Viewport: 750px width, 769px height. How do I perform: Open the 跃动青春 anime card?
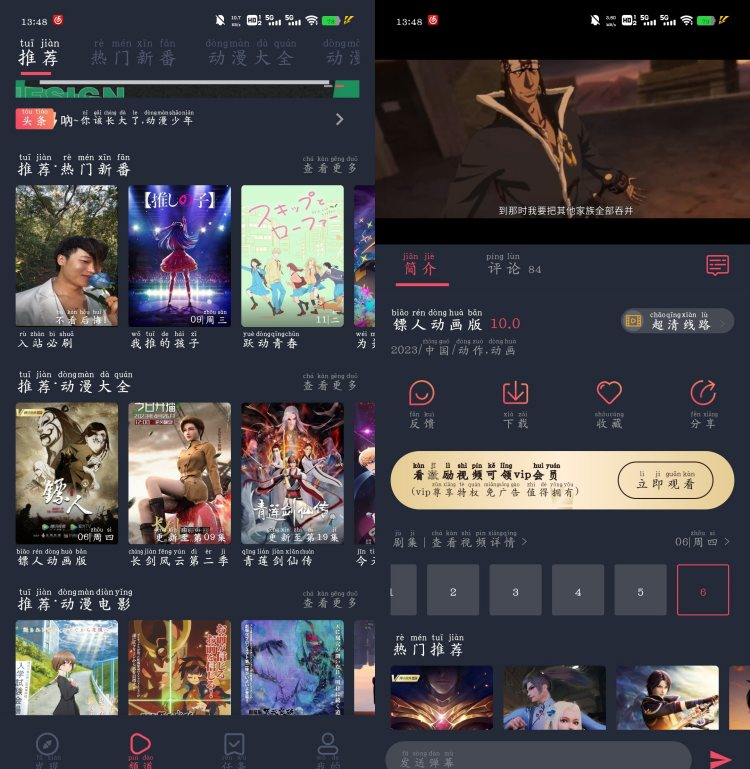(x=292, y=256)
